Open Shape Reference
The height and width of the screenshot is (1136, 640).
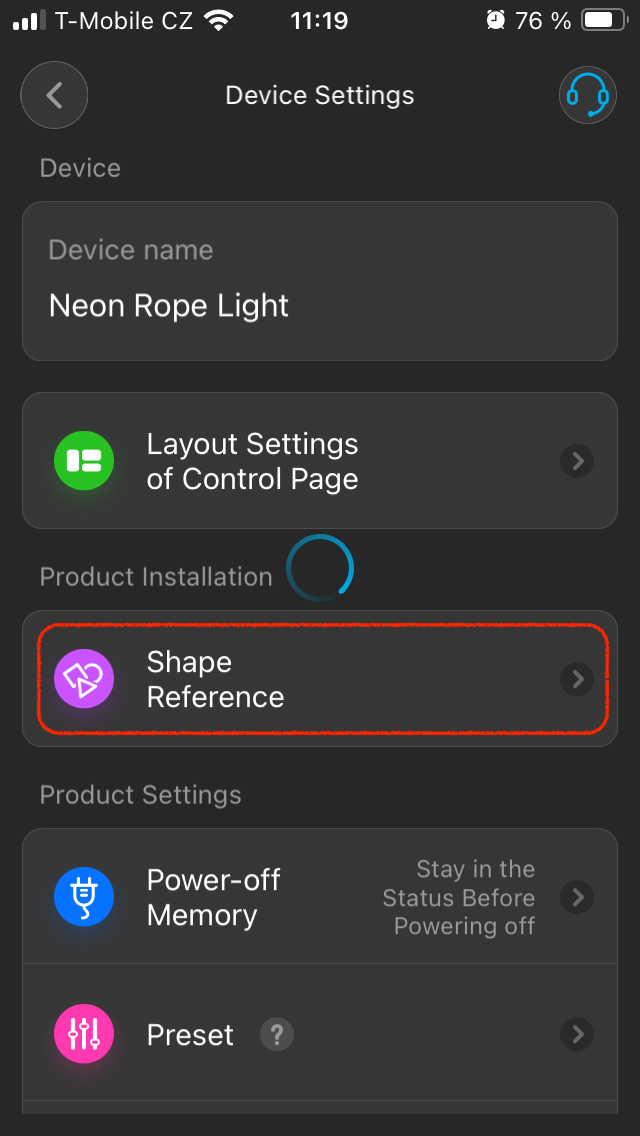pos(319,679)
